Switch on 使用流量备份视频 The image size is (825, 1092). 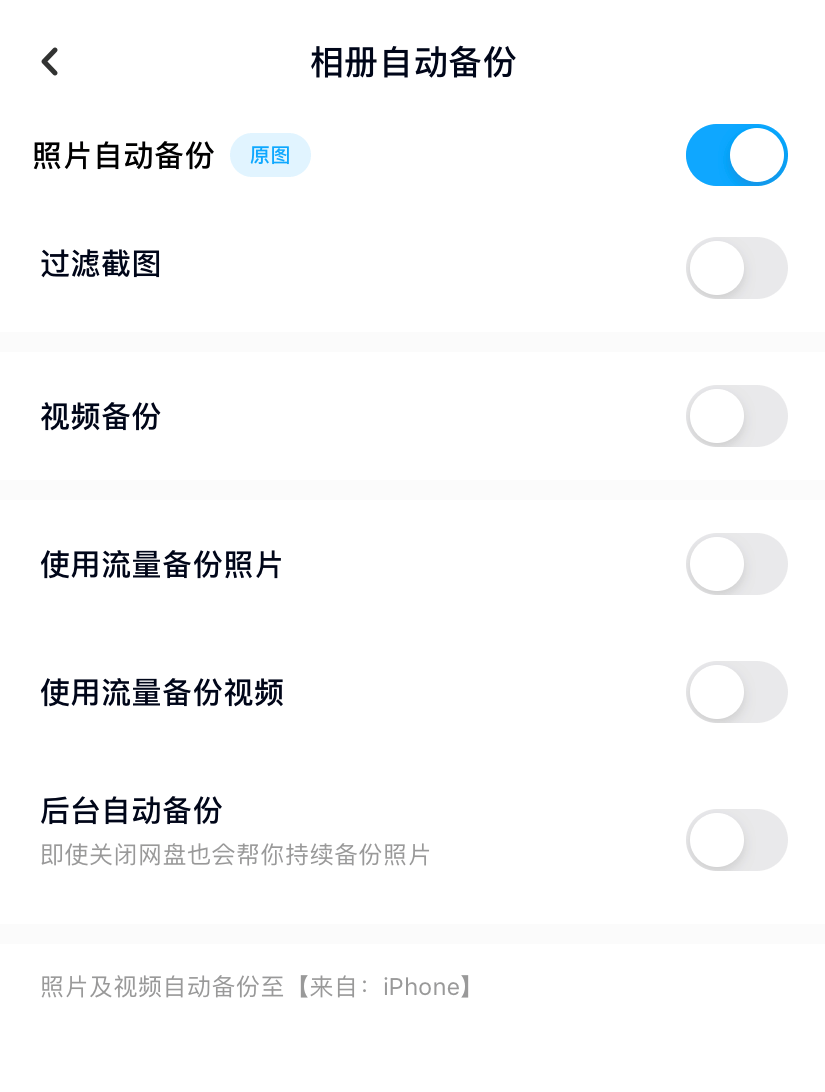[x=736, y=692]
